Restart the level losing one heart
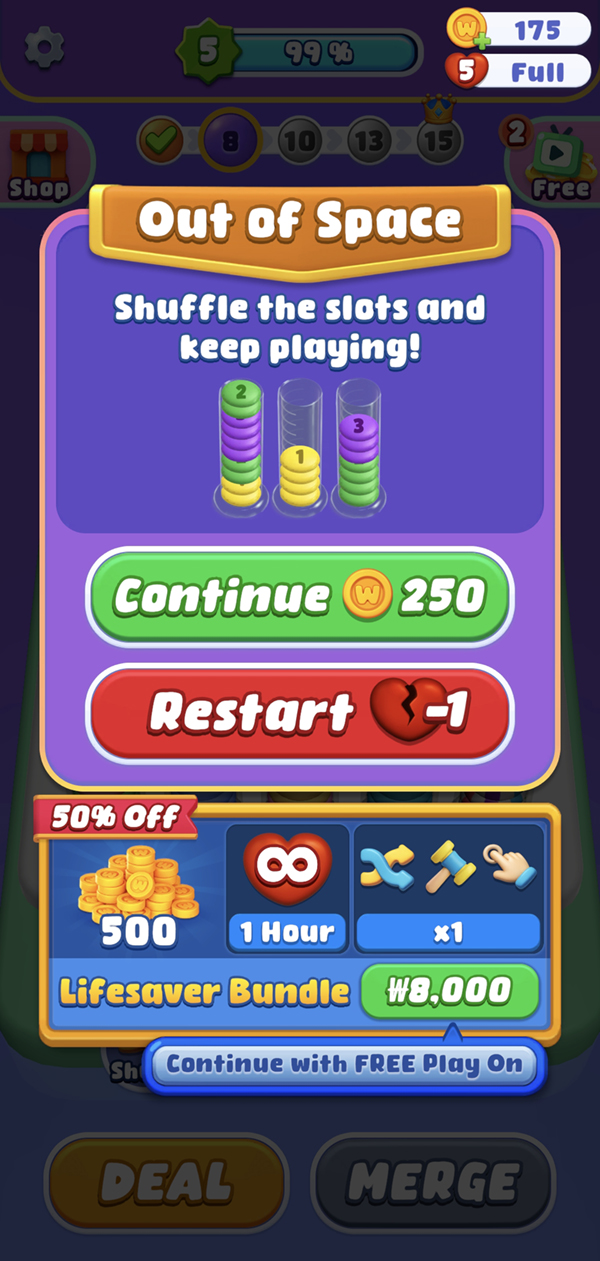The height and width of the screenshot is (1261, 600). (299, 712)
